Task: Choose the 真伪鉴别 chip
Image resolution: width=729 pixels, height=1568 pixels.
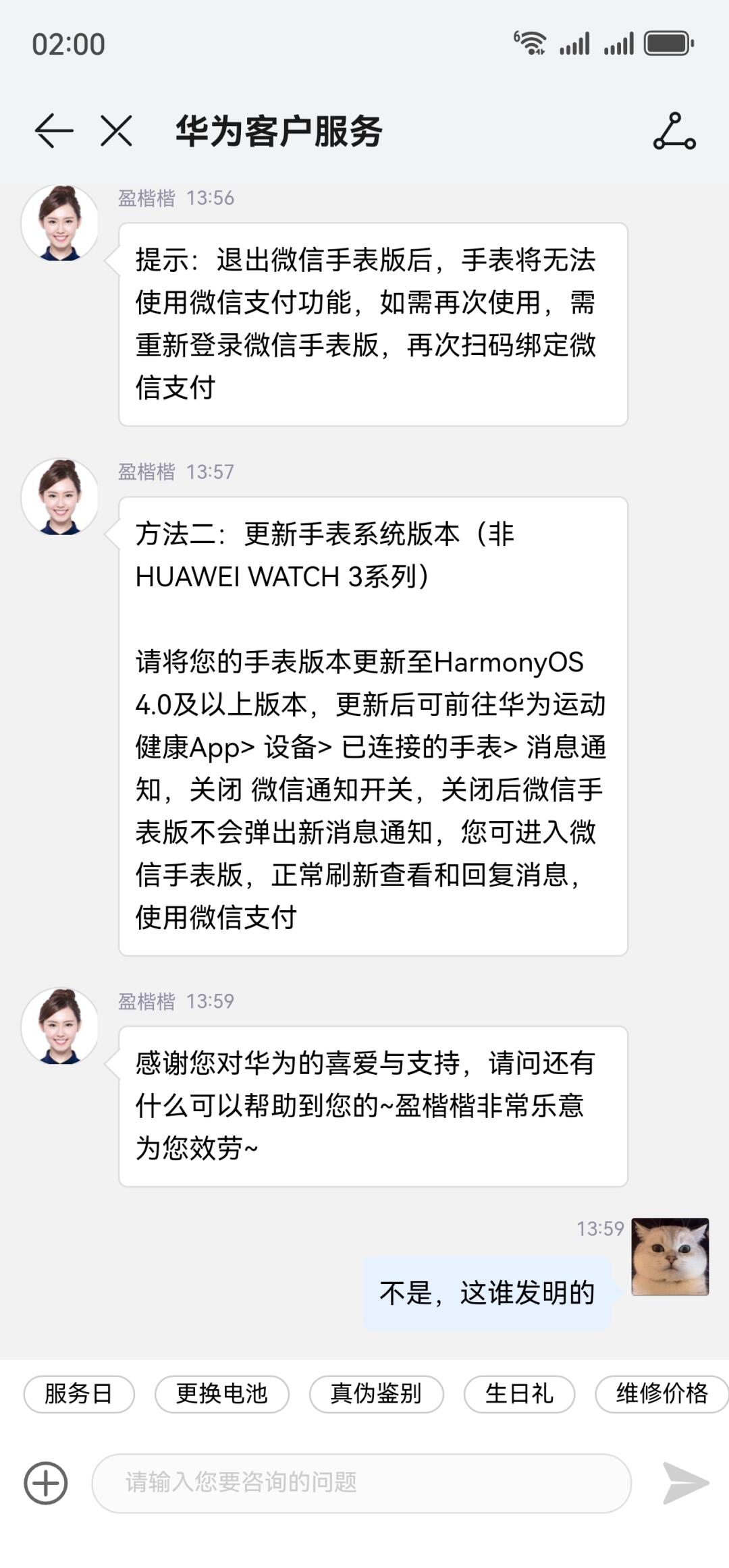Action: [x=376, y=1393]
